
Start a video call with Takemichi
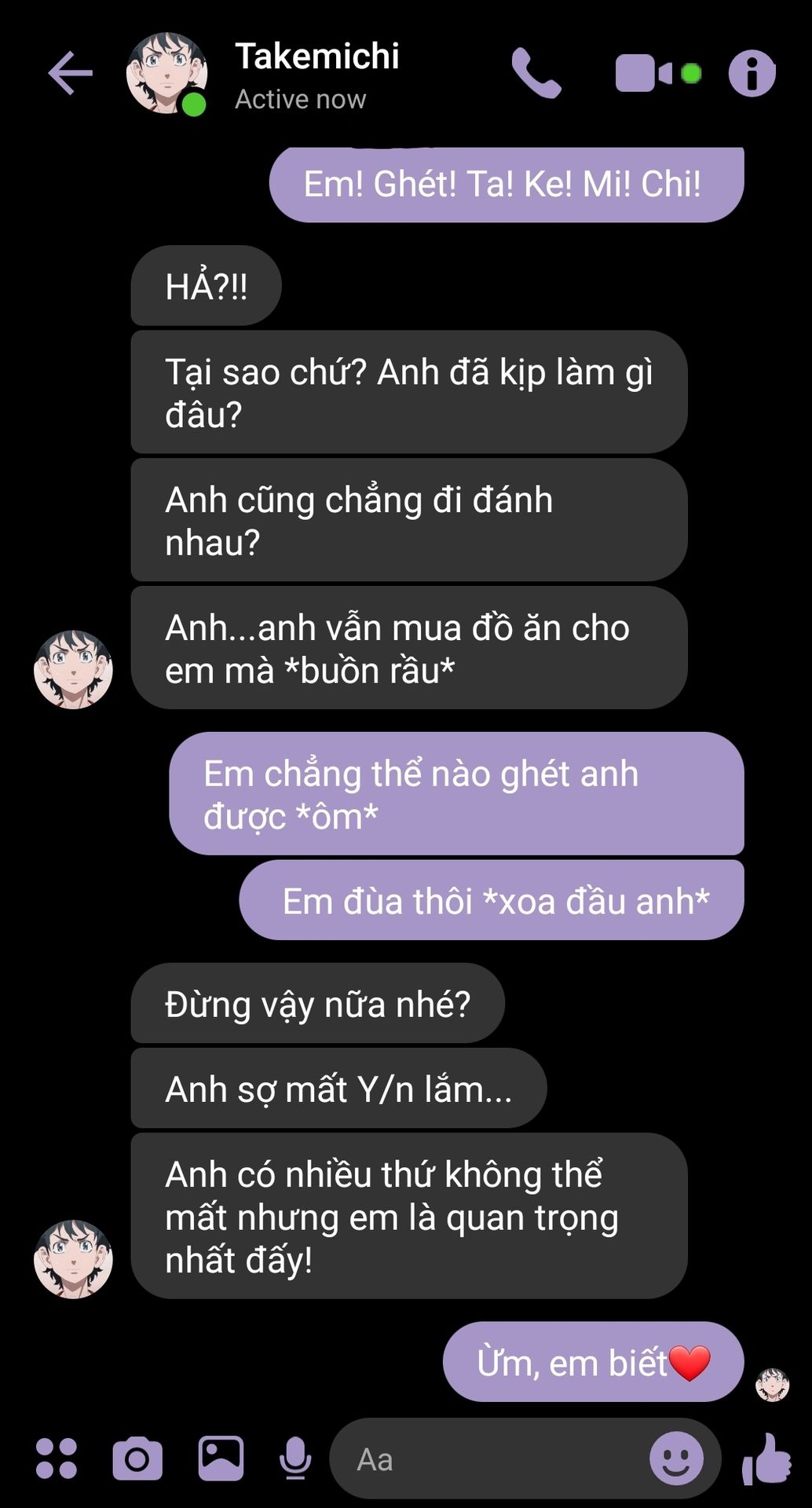click(x=644, y=73)
